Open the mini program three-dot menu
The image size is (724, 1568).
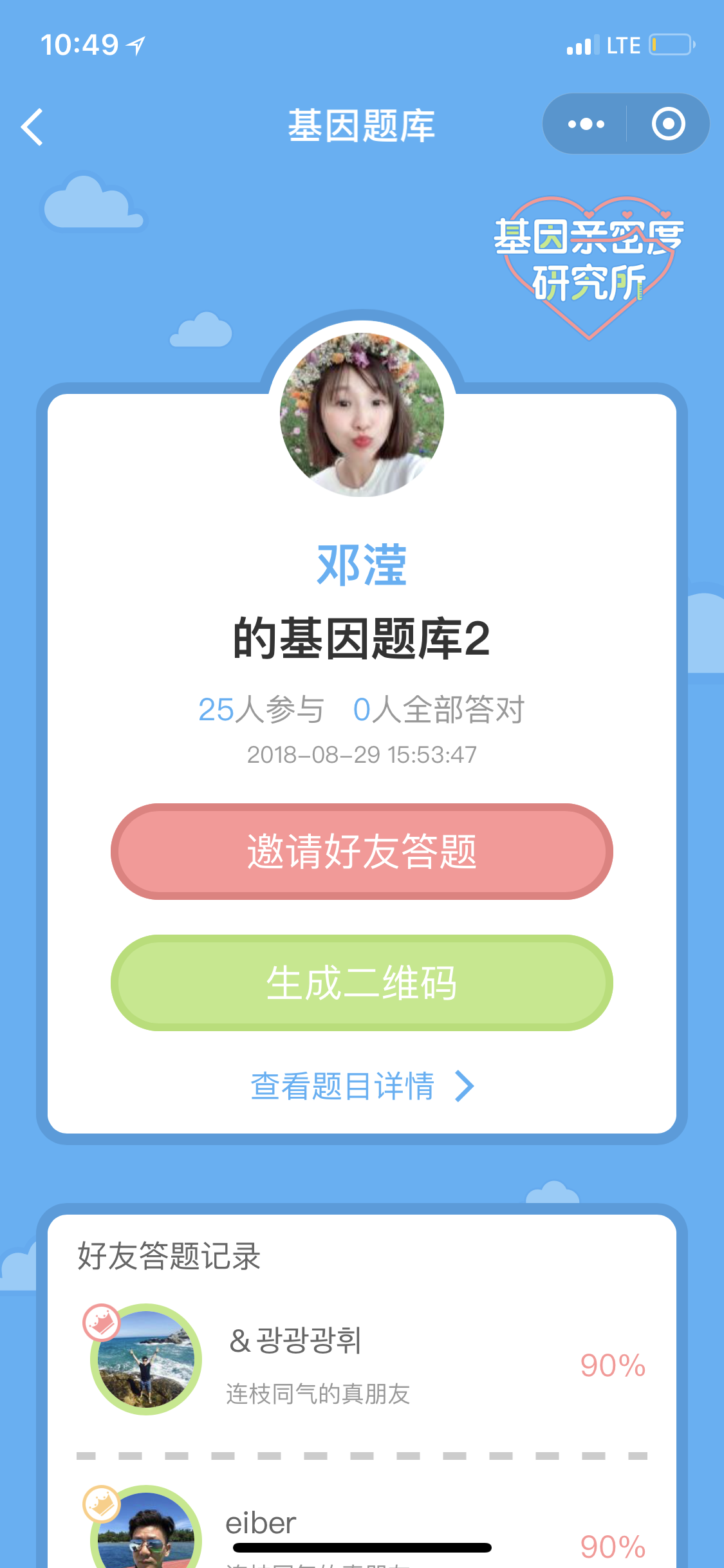[x=586, y=124]
